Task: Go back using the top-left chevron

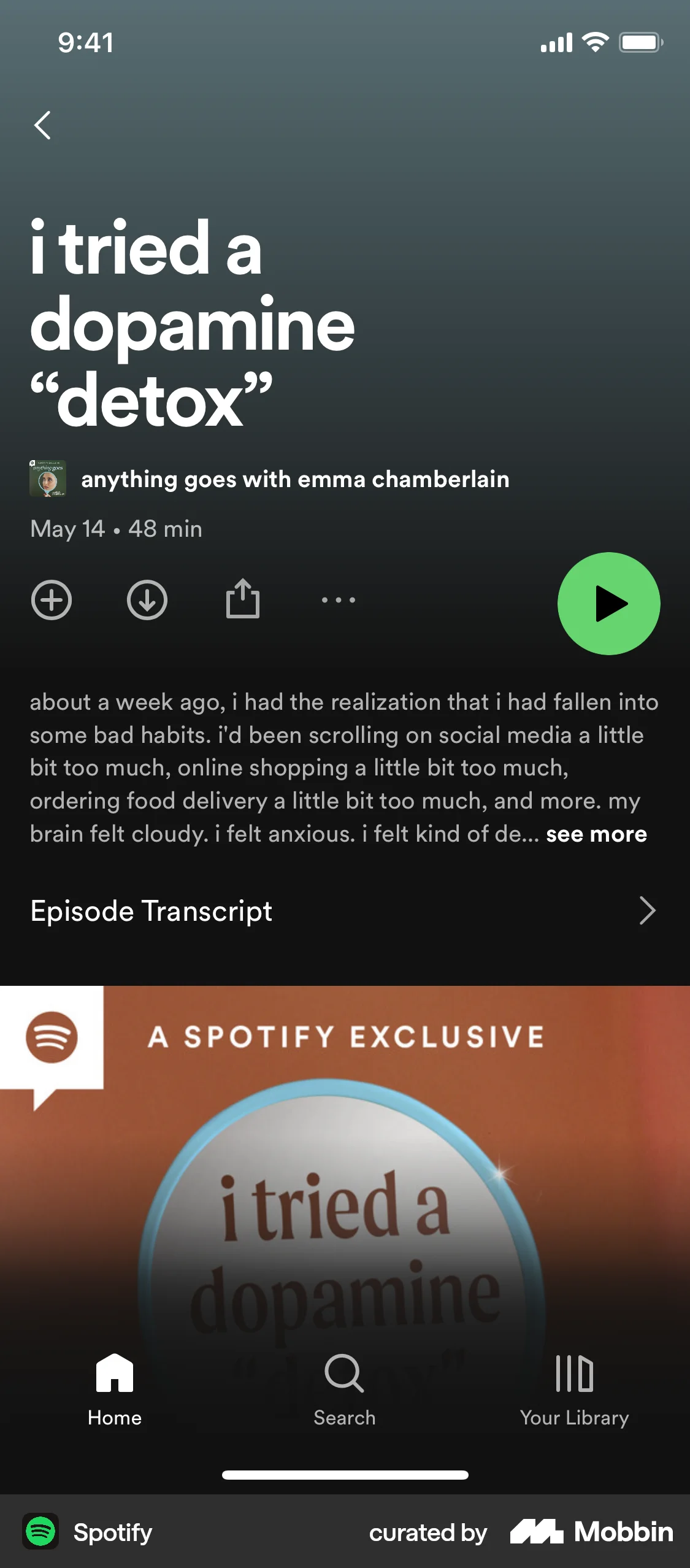Action: pos(43,126)
